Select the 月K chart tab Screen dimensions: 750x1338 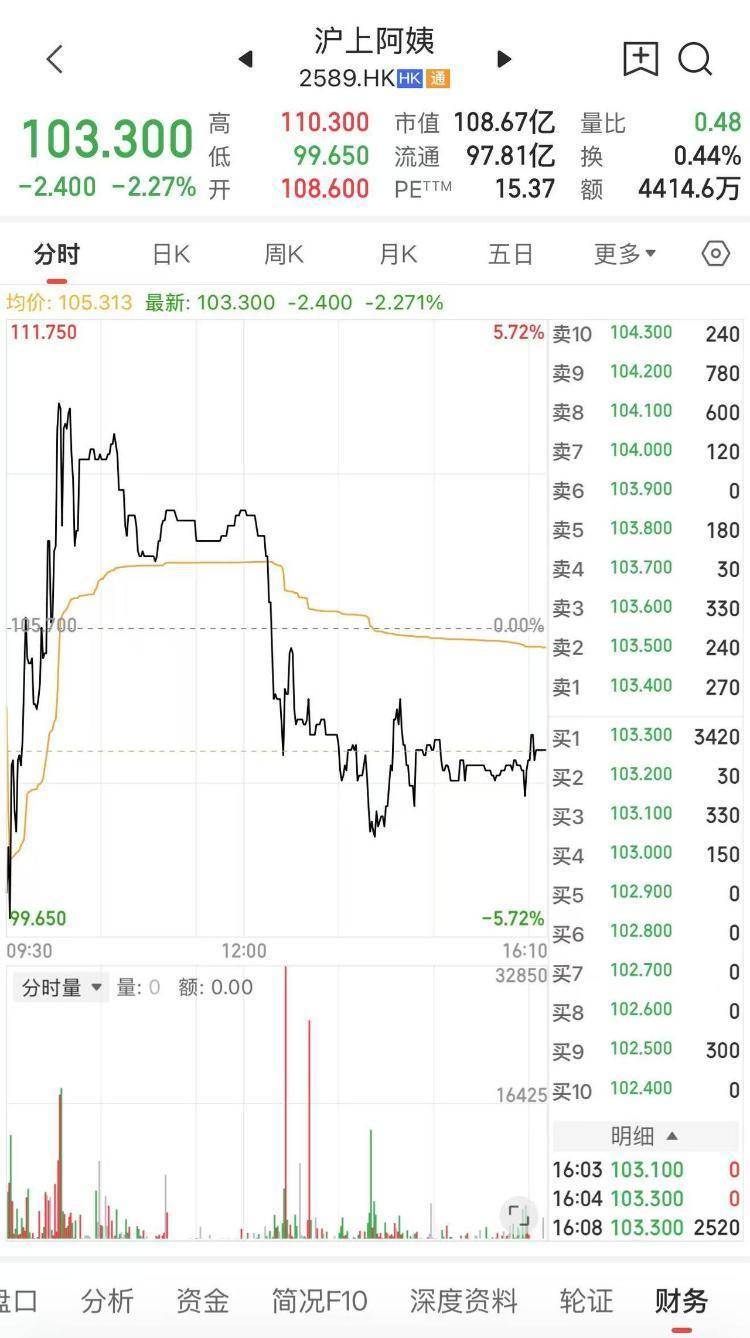(x=398, y=254)
